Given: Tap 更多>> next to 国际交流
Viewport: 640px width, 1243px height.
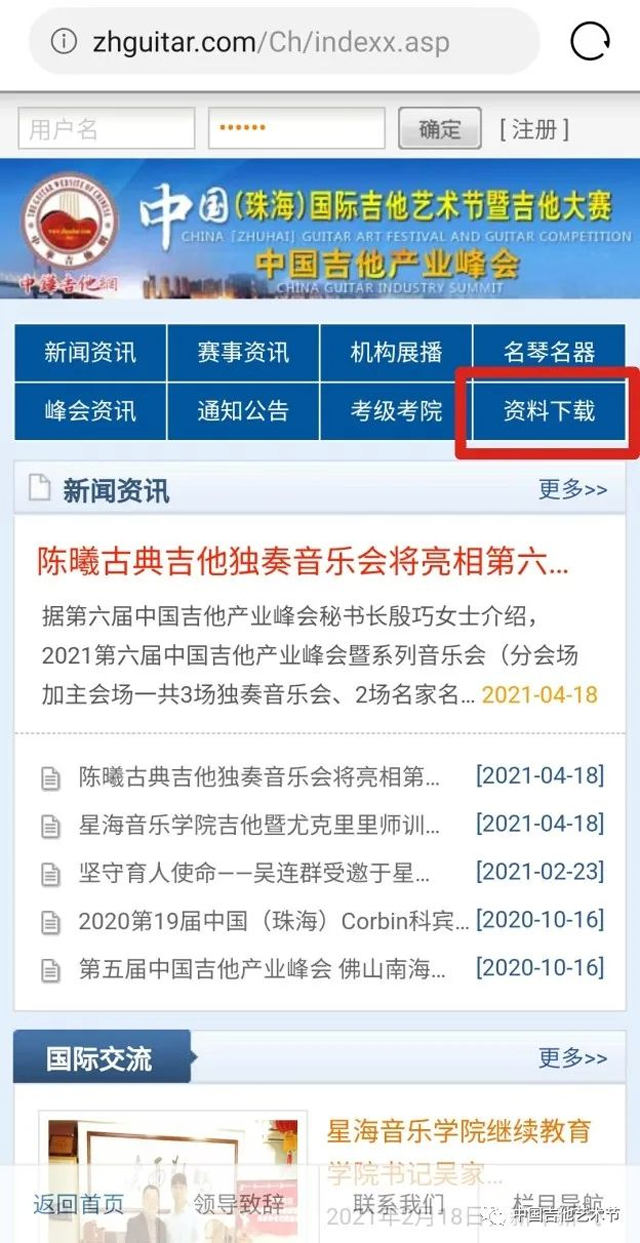Looking at the screenshot, I should [572, 1058].
